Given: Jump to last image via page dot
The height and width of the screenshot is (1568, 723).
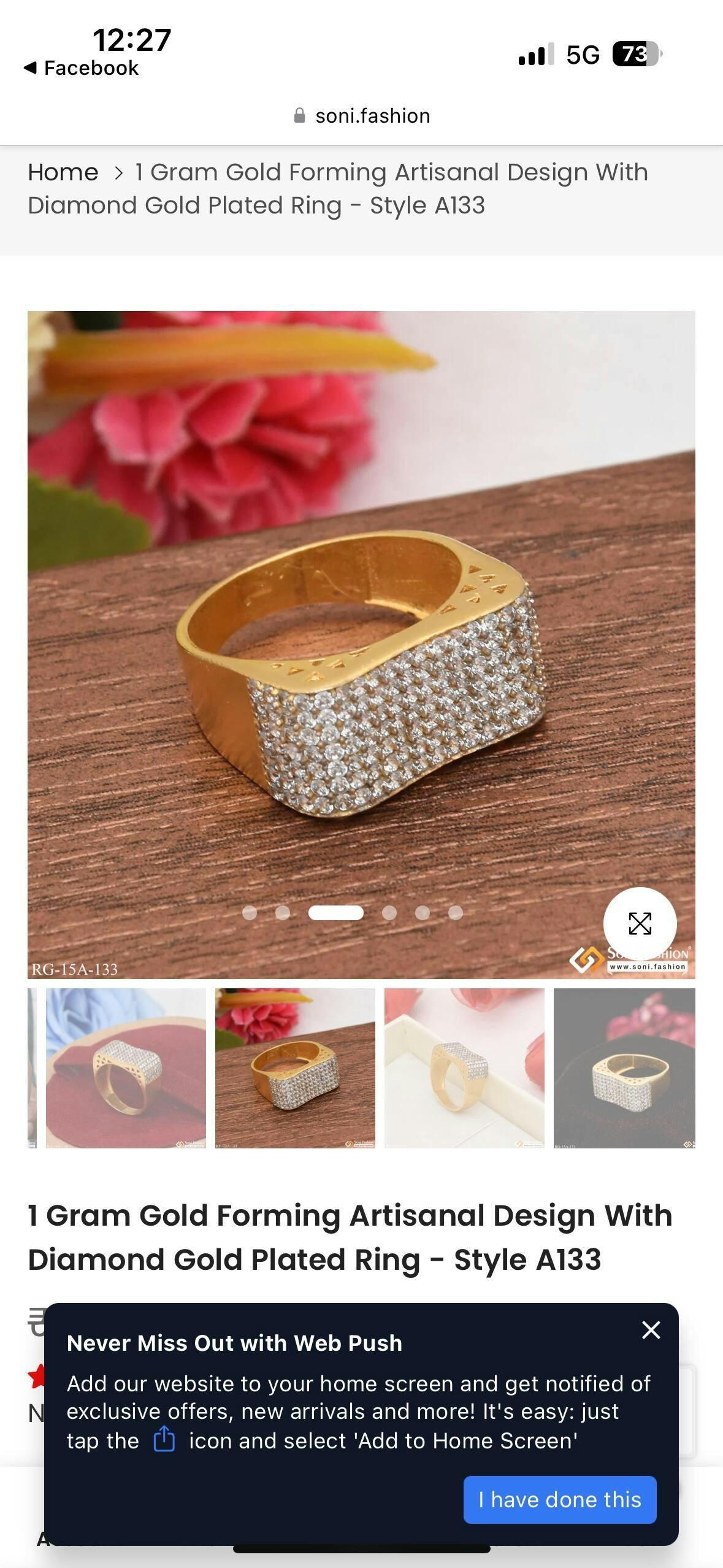Looking at the screenshot, I should click(x=456, y=913).
